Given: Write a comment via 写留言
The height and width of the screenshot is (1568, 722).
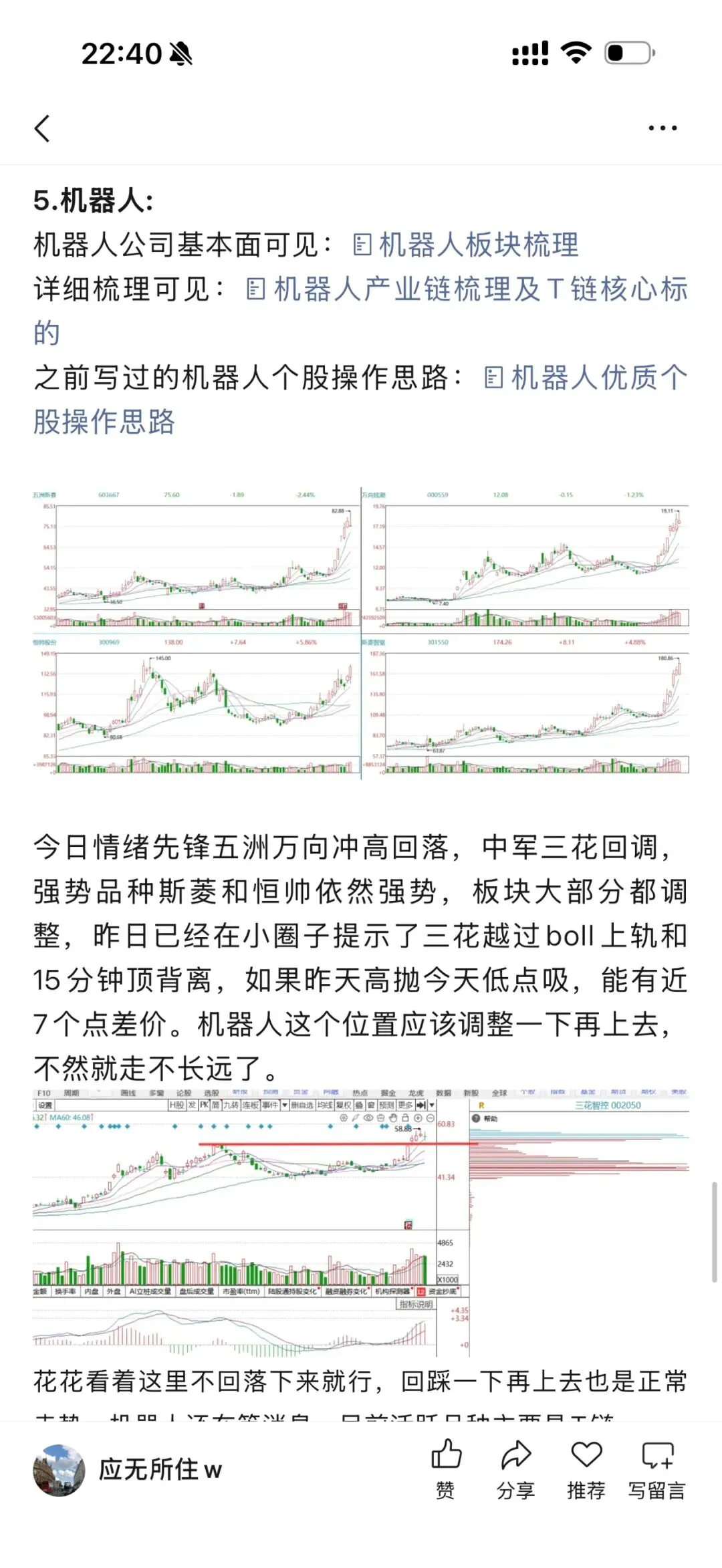Looking at the screenshot, I should click(657, 1469).
